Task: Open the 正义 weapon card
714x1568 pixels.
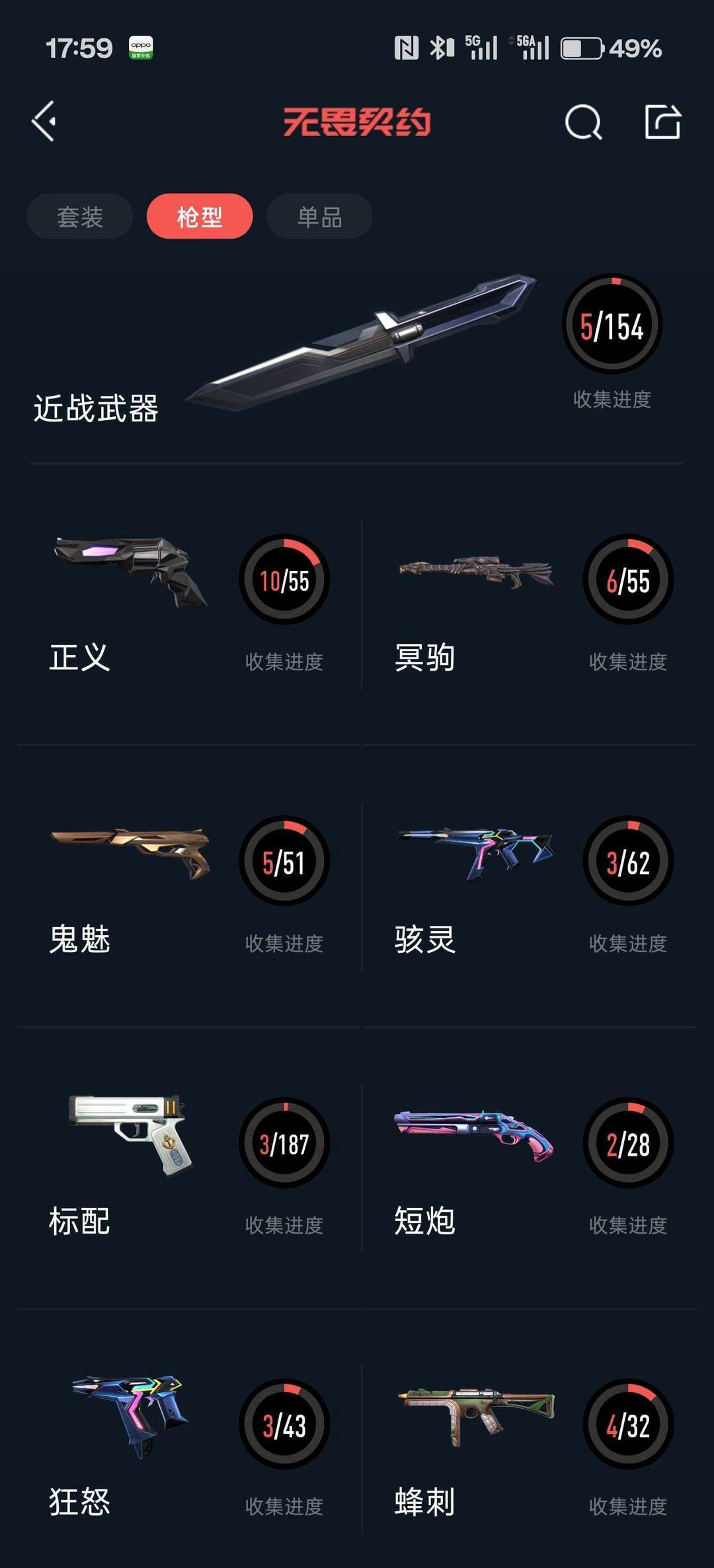Action: click(x=189, y=605)
